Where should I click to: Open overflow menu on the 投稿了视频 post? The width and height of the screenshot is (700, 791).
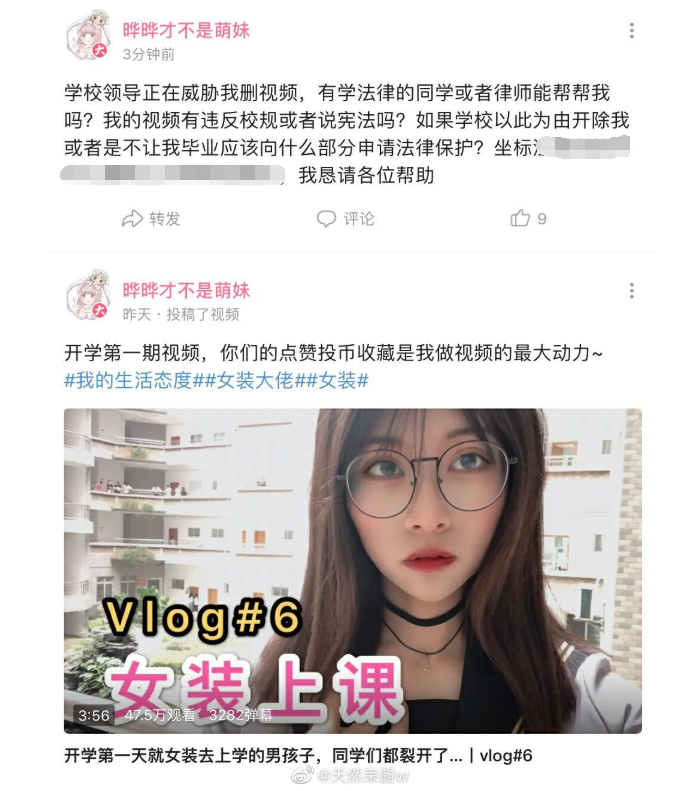pyautogui.click(x=631, y=291)
